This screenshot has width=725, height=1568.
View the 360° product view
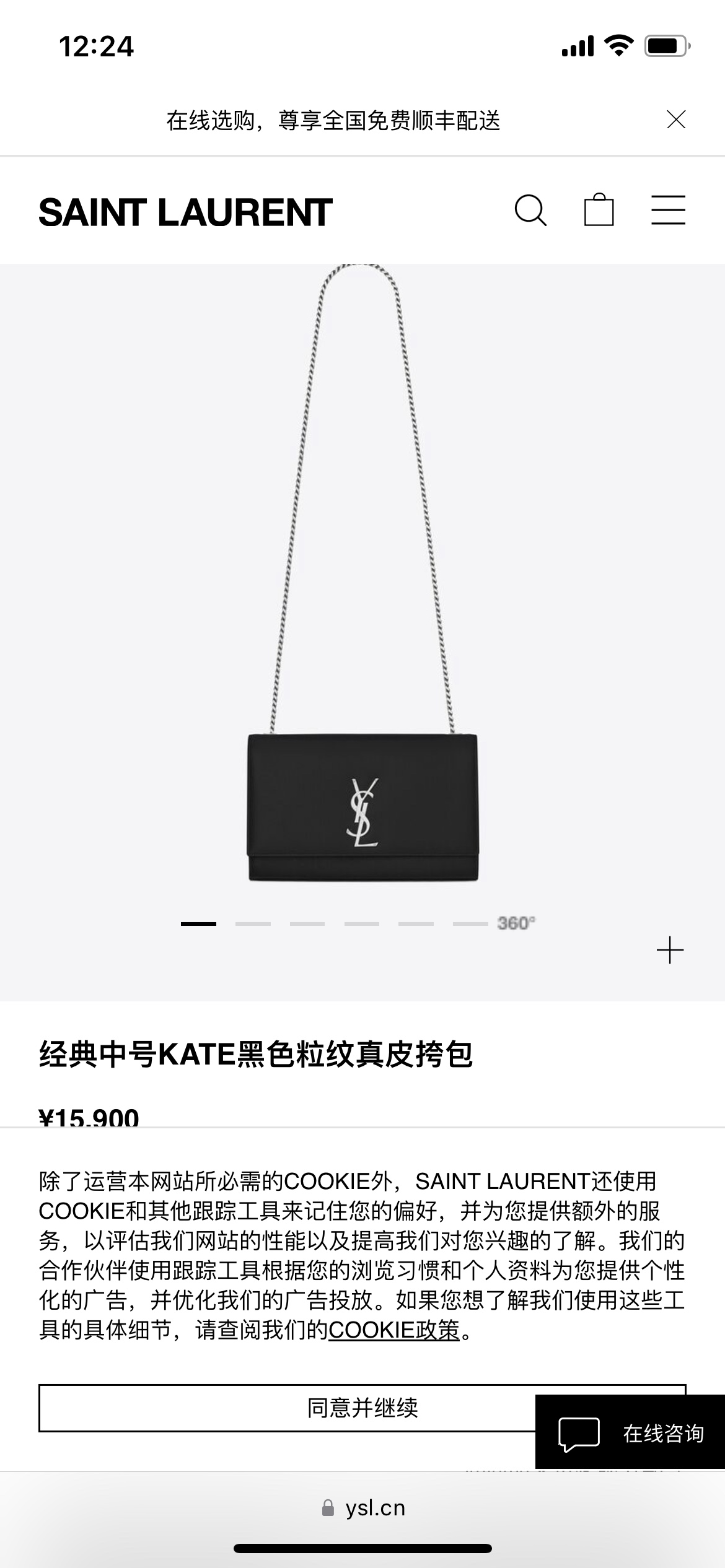pyautogui.click(x=516, y=923)
